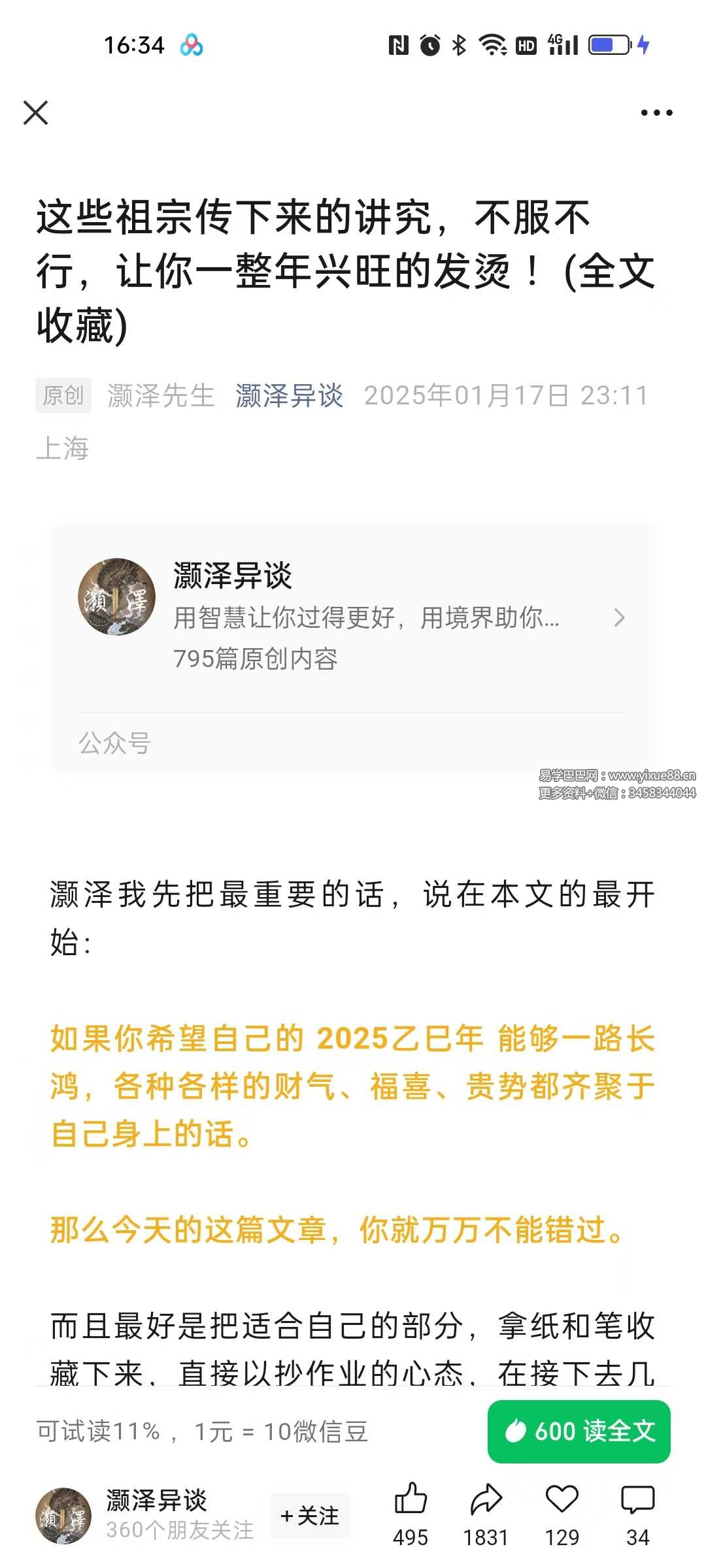
Task: Expand the account card via the right chevron
Action: click(619, 617)
